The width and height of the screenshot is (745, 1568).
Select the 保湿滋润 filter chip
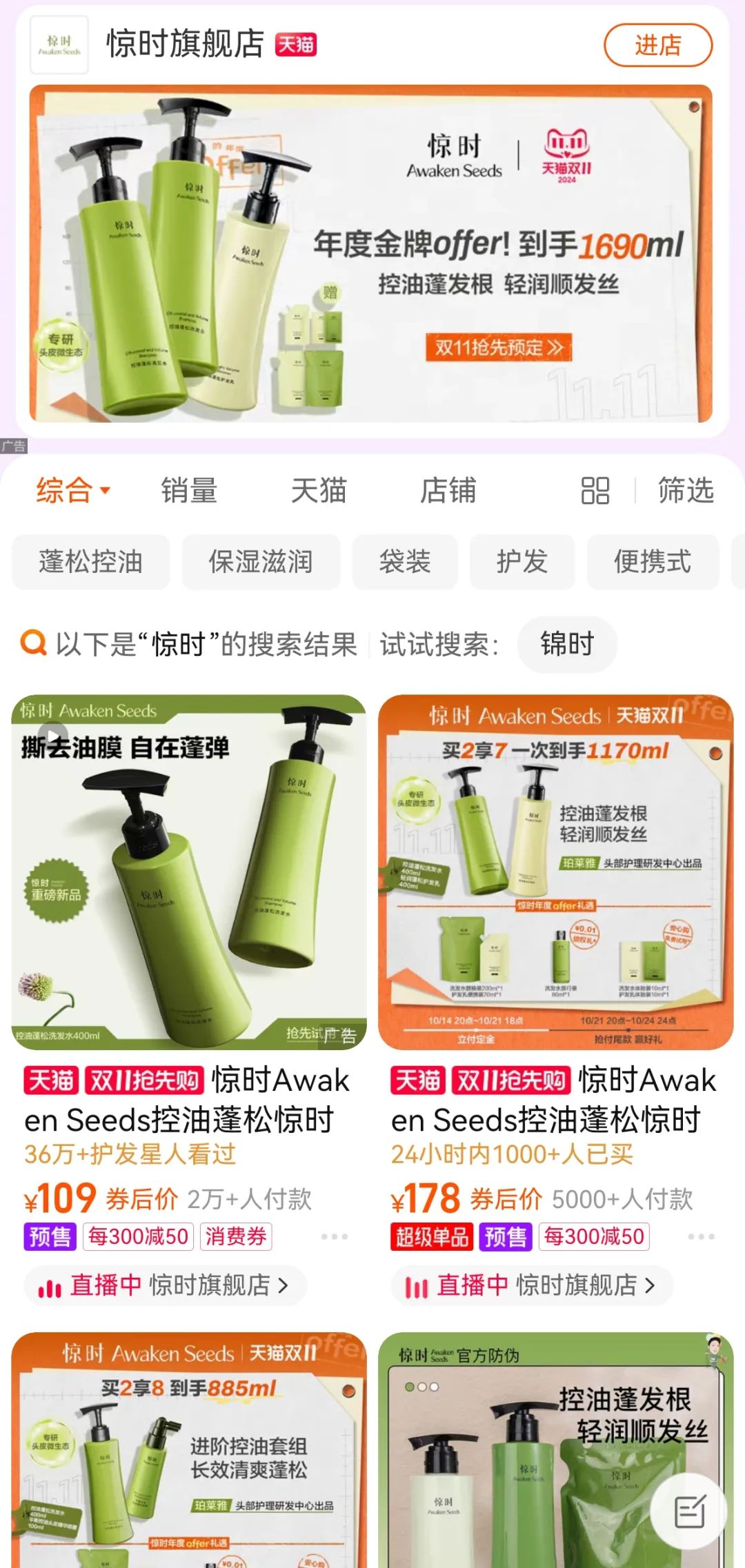pos(261,562)
